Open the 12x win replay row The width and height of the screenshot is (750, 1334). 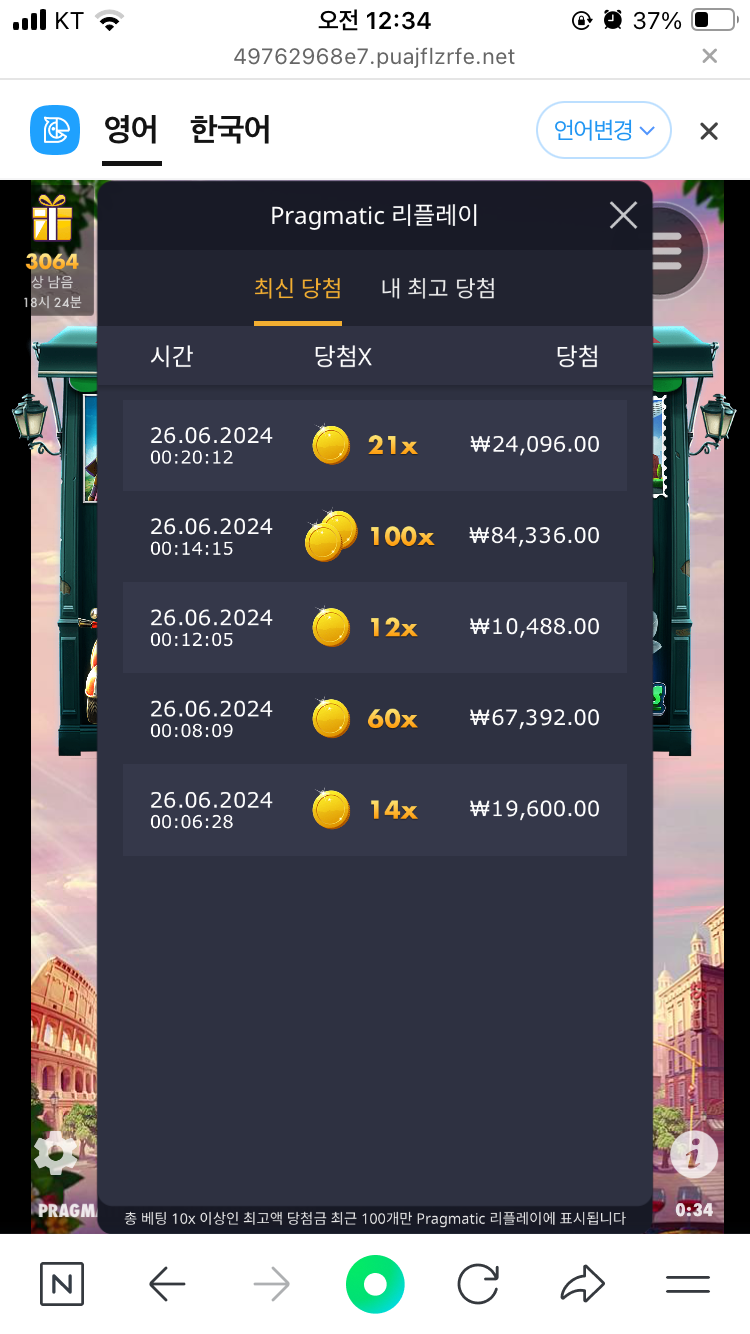[375, 627]
